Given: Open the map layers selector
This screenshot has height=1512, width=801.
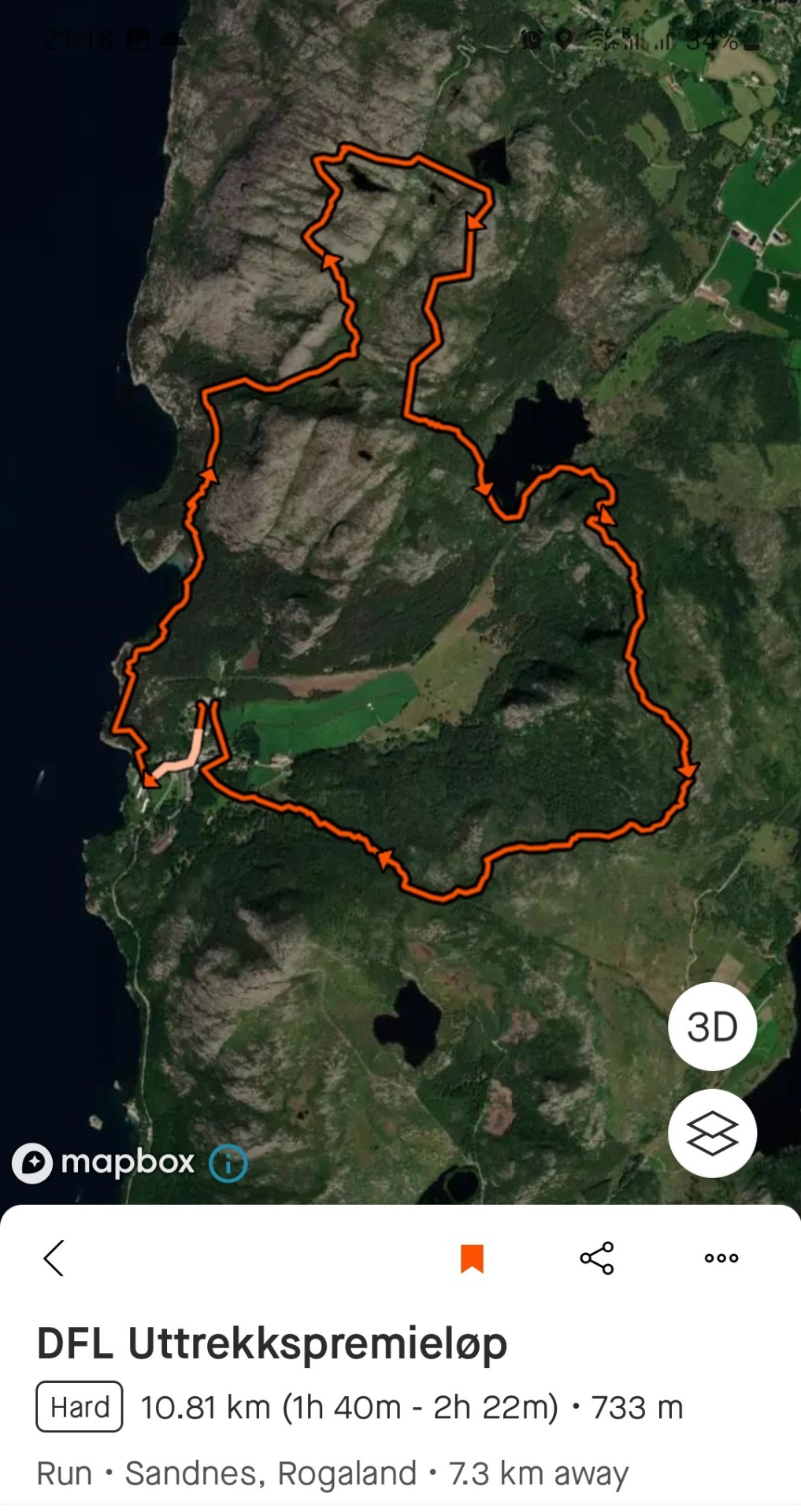Looking at the screenshot, I should tap(712, 1133).
